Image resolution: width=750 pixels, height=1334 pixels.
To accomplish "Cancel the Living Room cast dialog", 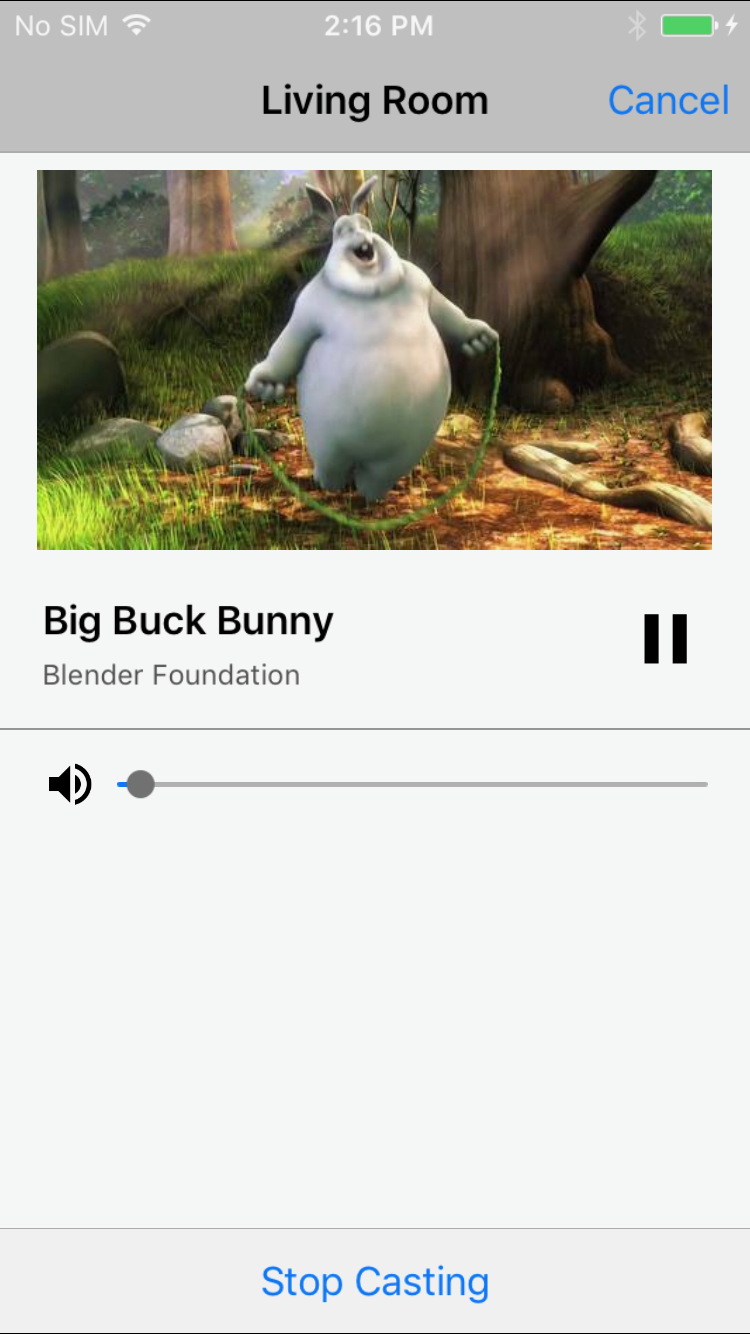I will point(668,100).
